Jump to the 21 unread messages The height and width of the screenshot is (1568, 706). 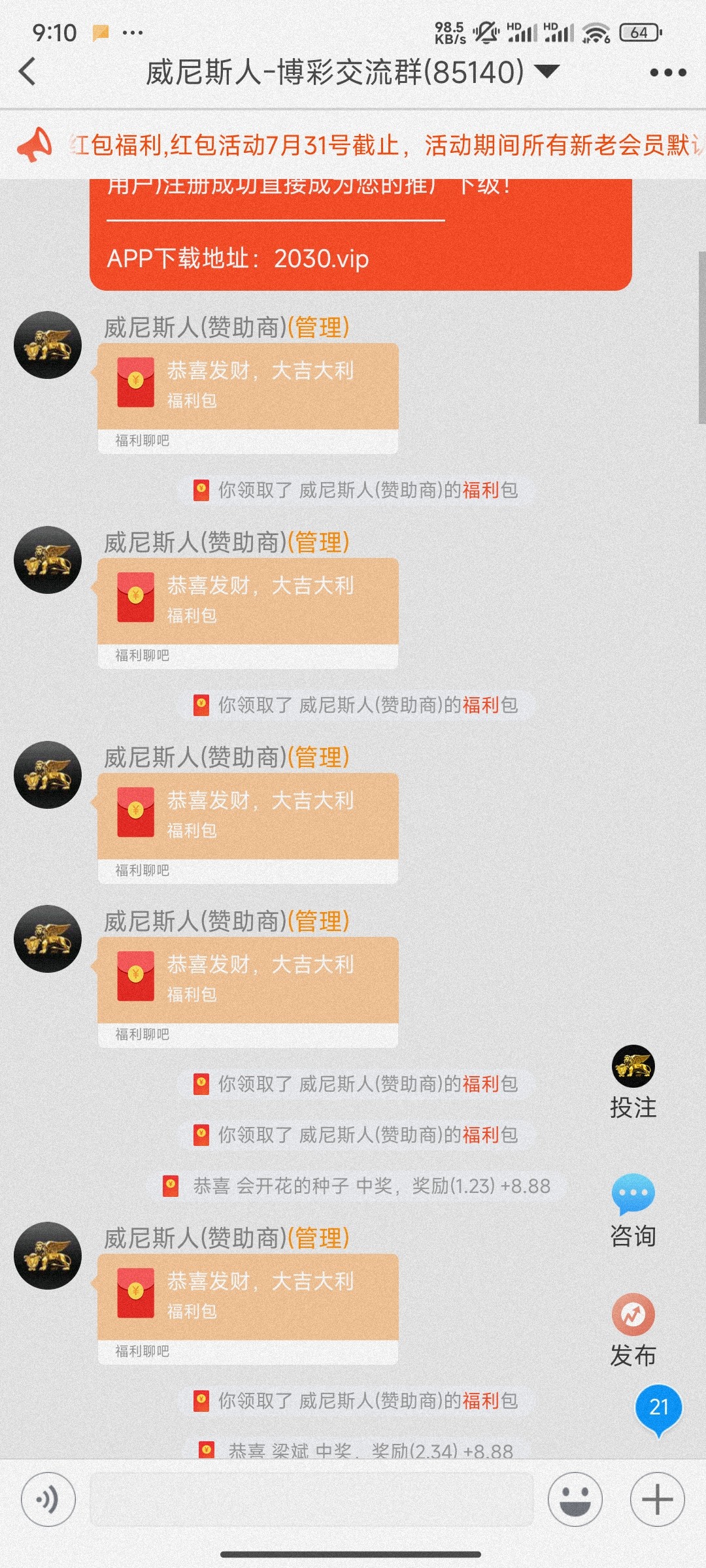[658, 1409]
